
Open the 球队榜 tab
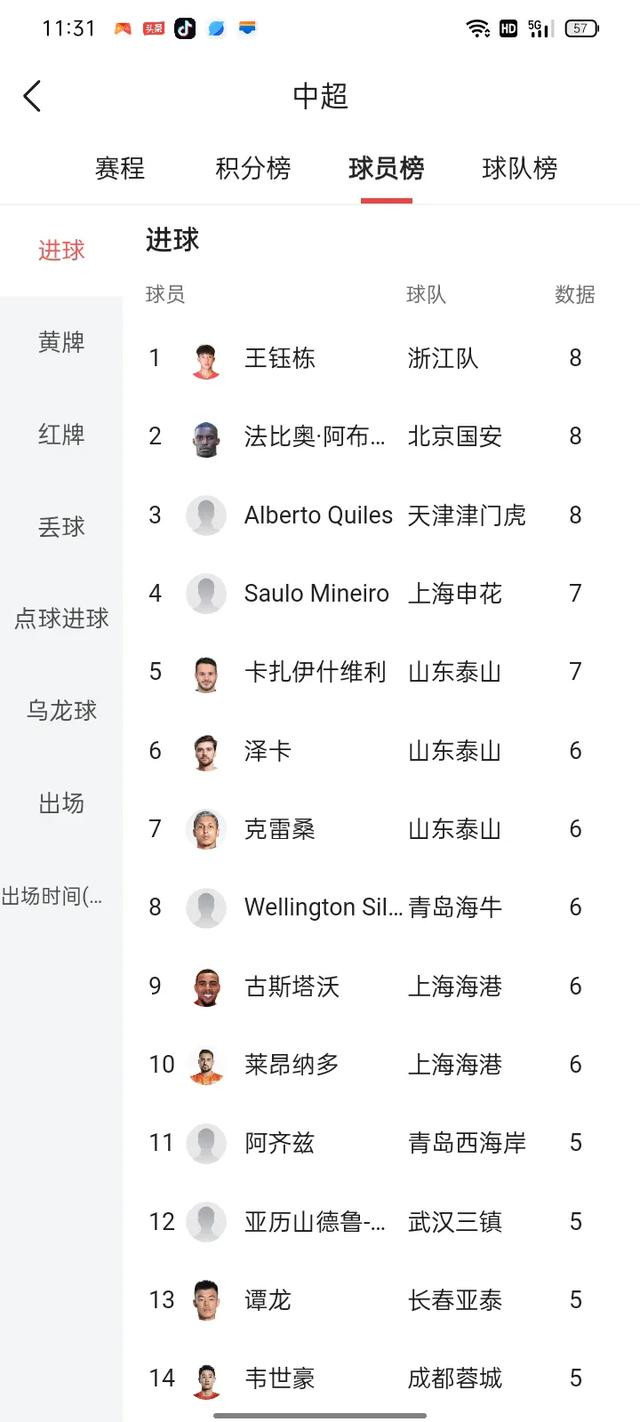click(520, 168)
